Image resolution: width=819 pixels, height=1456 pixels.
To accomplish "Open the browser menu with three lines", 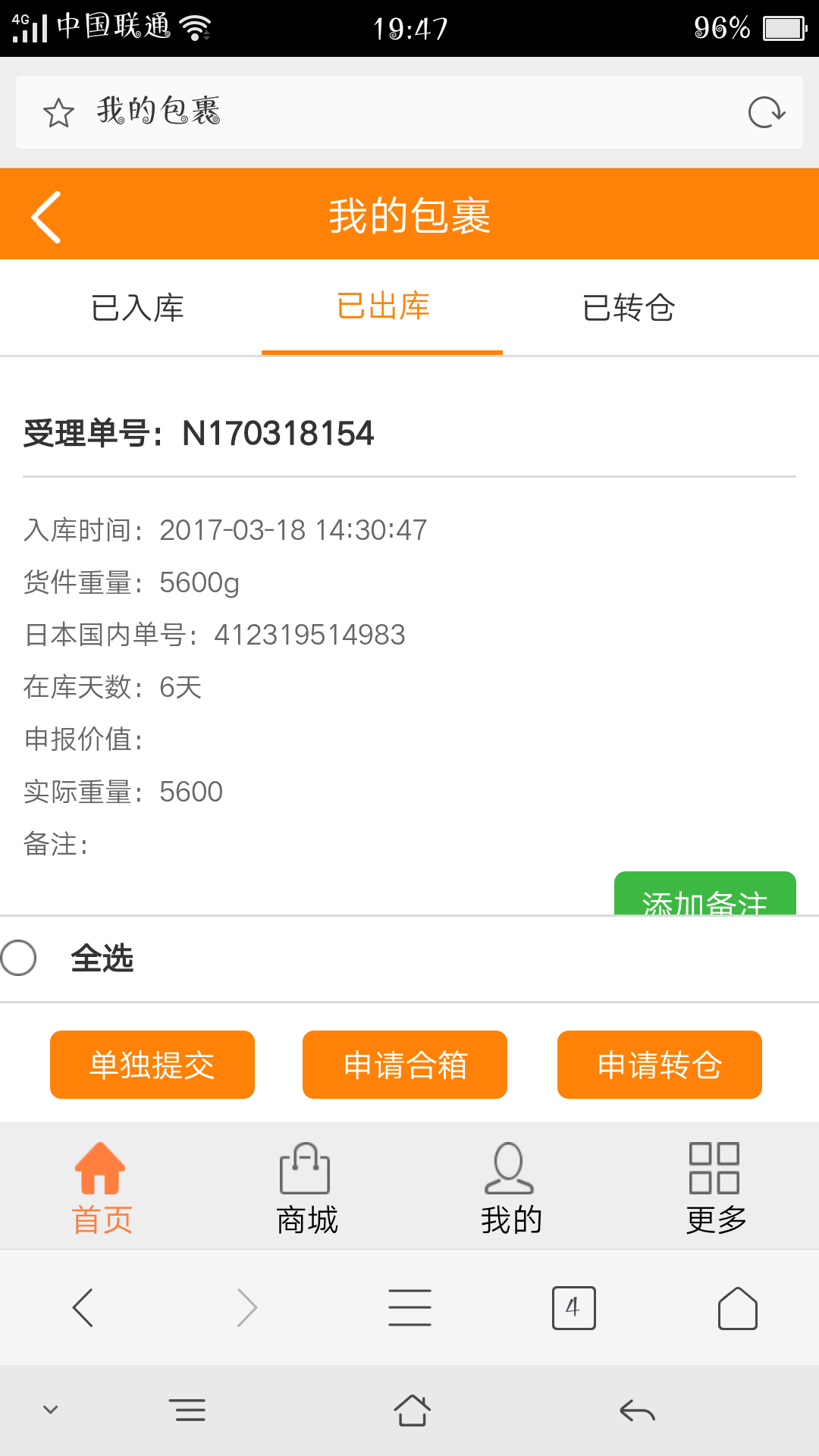I will (409, 1307).
